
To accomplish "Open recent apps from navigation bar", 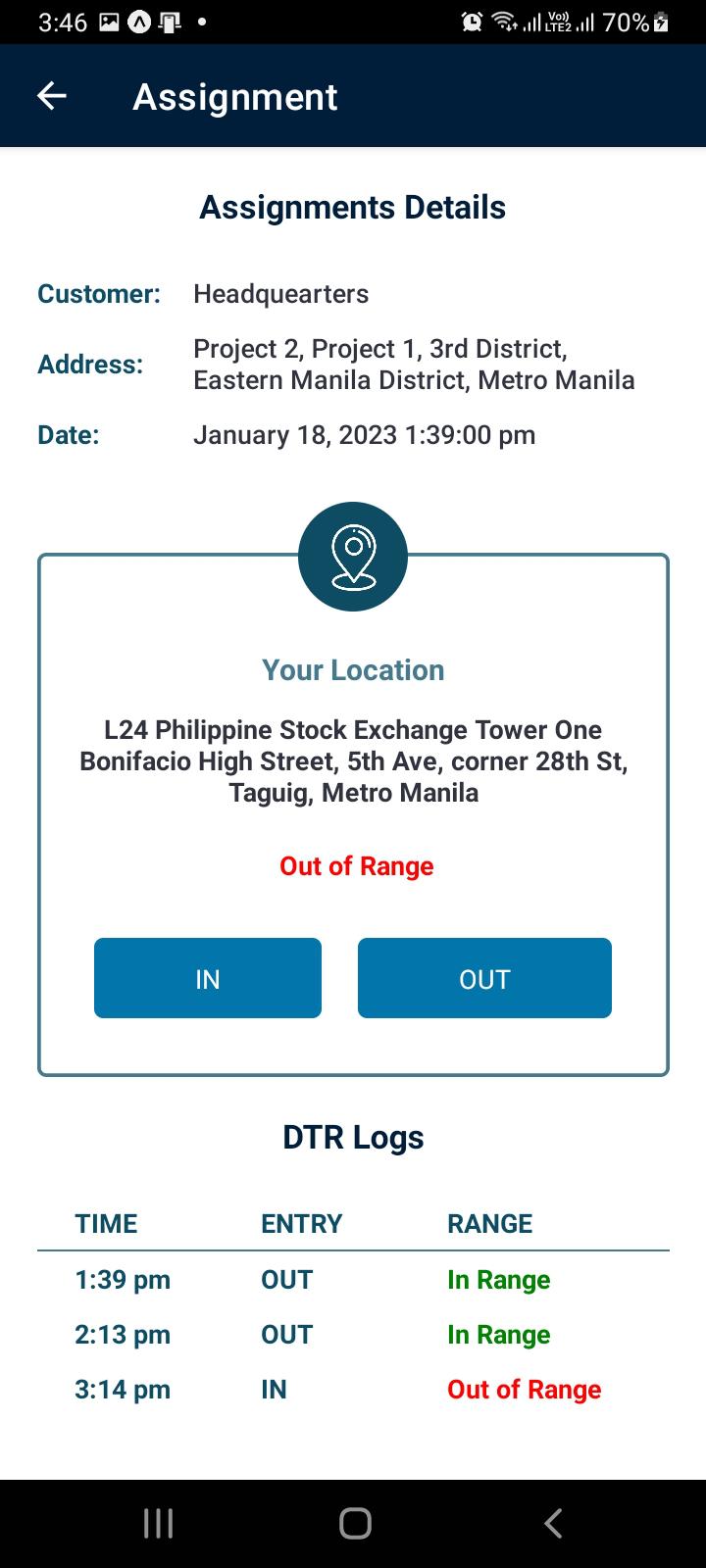I will click(158, 1523).
